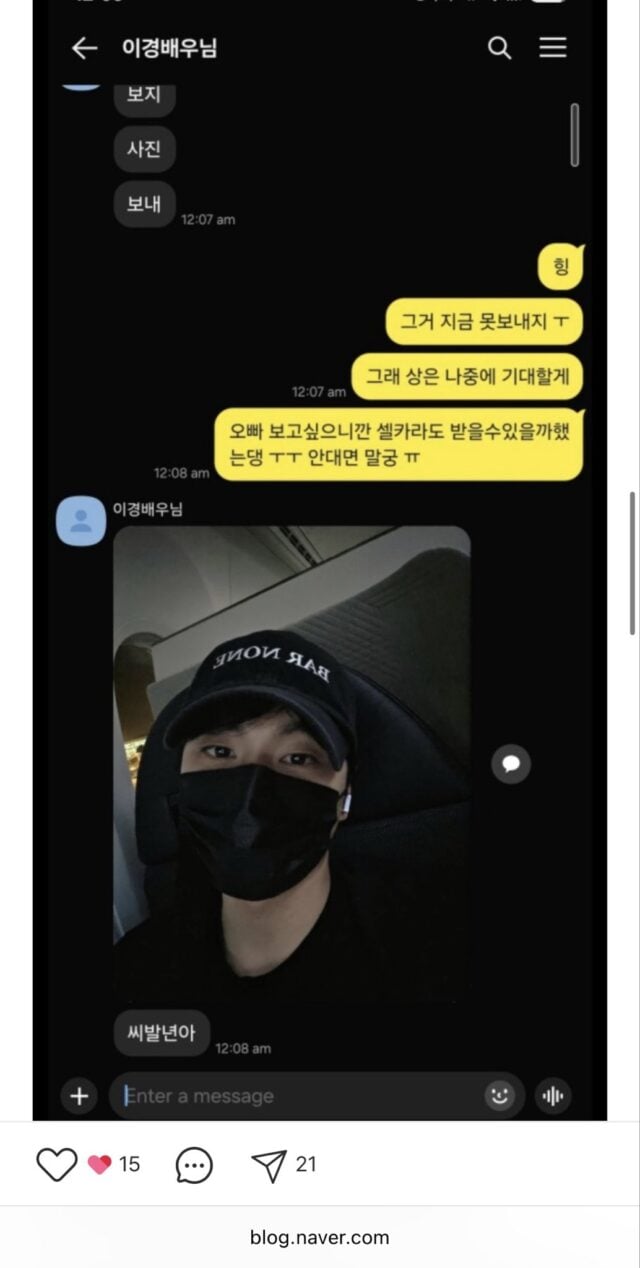The image size is (640, 1268).
Task: Open the chat screenshot image in the post
Action: coord(320,560)
